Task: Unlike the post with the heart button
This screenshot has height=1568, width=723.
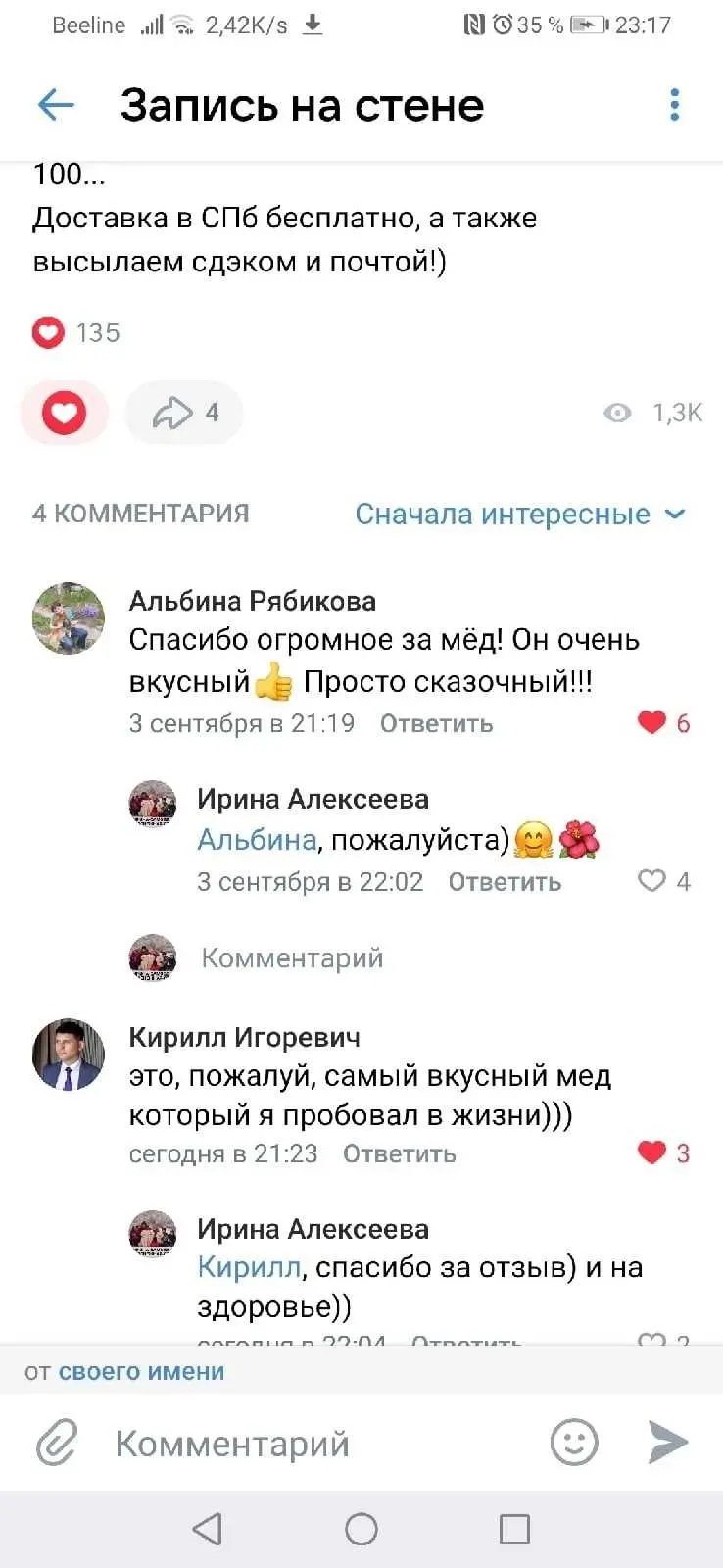Action: pyautogui.click(x=64, y=413)
